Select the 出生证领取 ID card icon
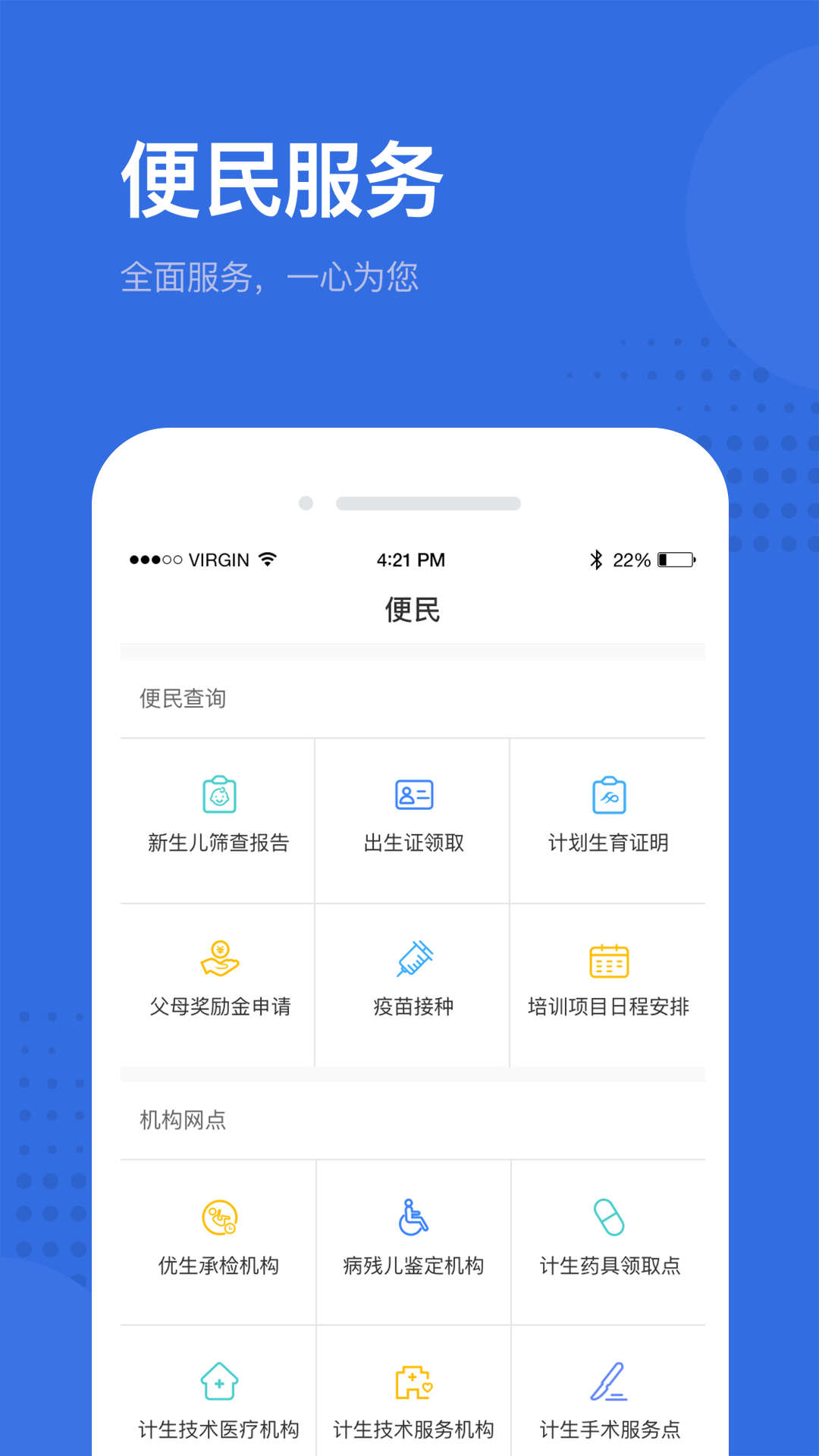 [412, 795]
